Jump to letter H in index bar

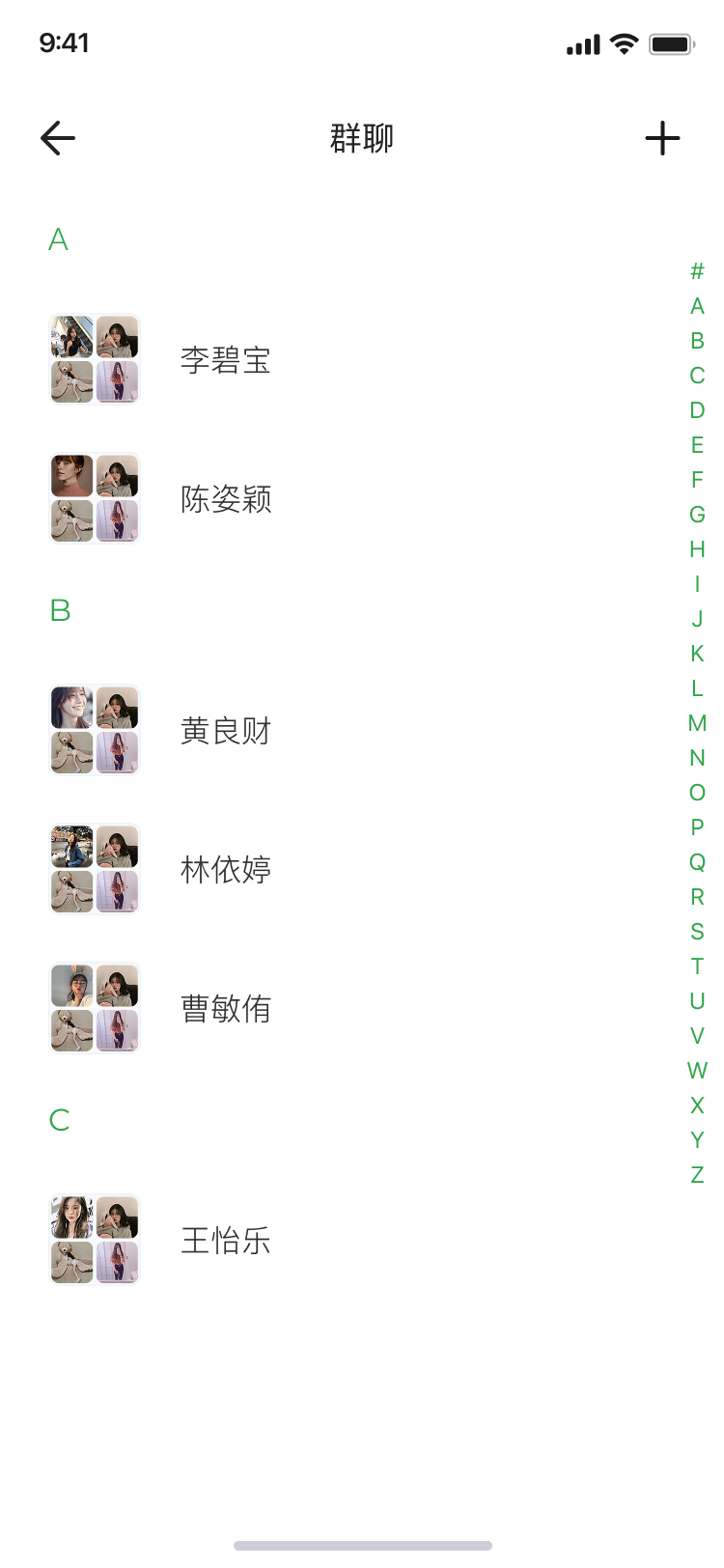coord(697,549)
